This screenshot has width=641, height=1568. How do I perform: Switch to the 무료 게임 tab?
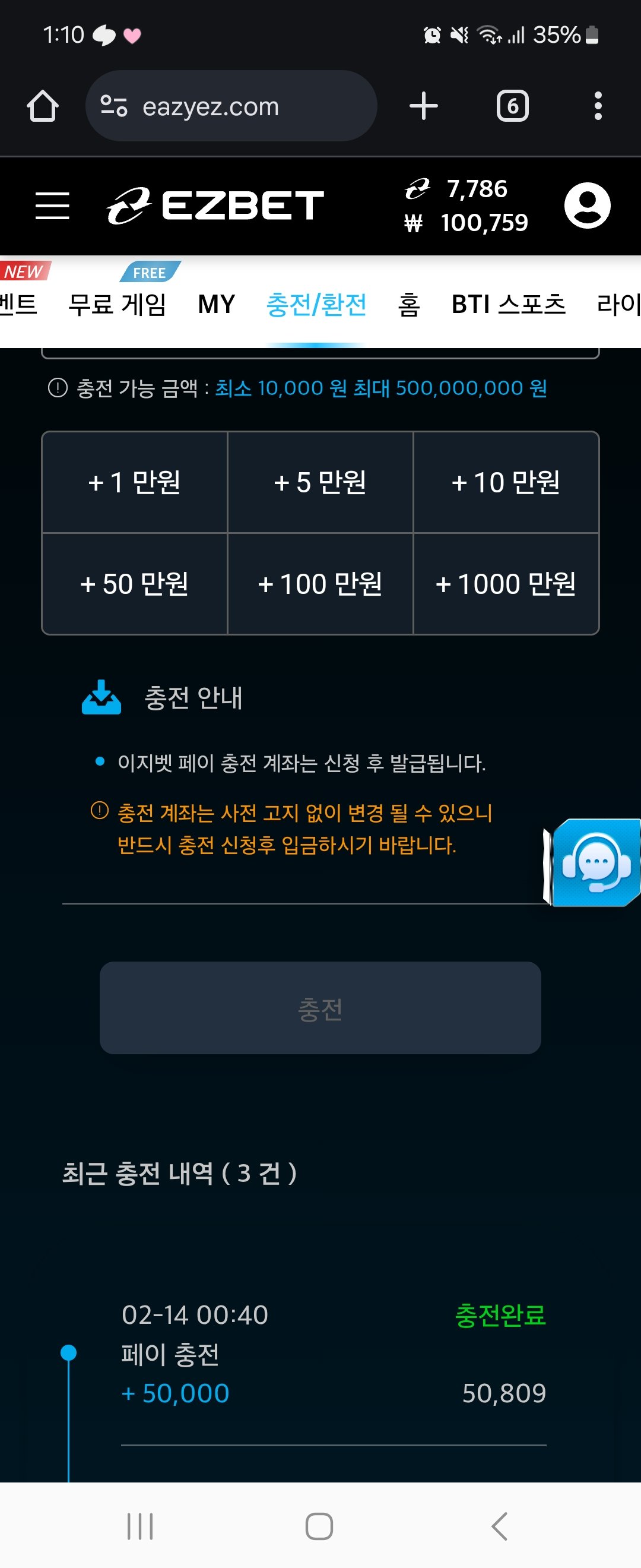(118, 304)
